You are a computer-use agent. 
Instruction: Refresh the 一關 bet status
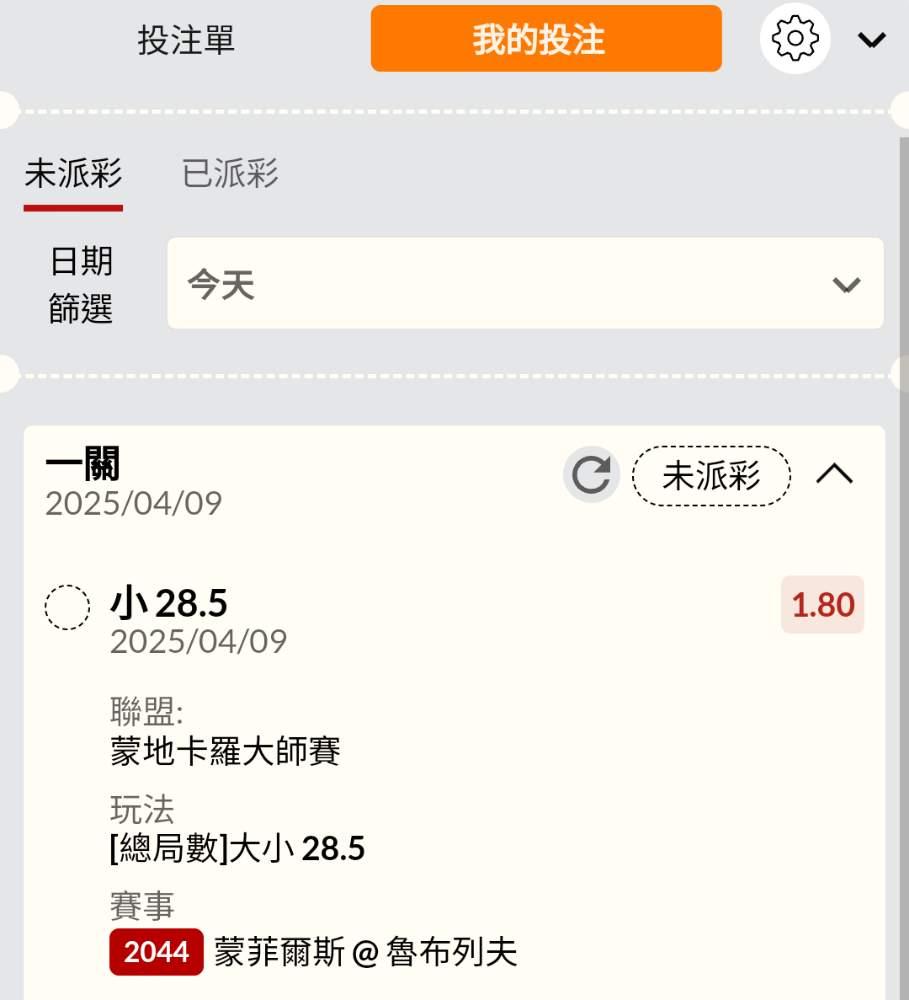click(591, 474)
